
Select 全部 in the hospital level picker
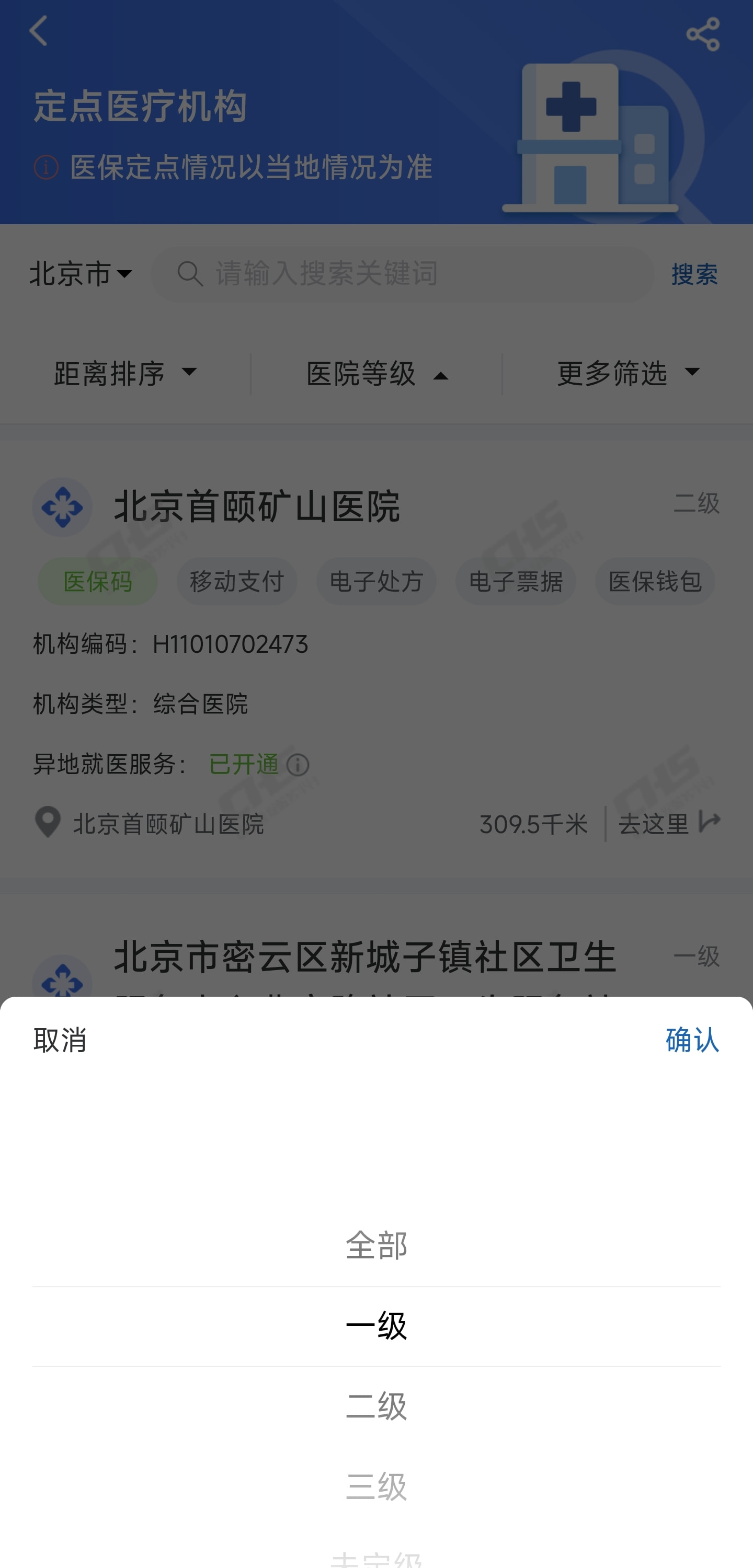[376, 1246]
